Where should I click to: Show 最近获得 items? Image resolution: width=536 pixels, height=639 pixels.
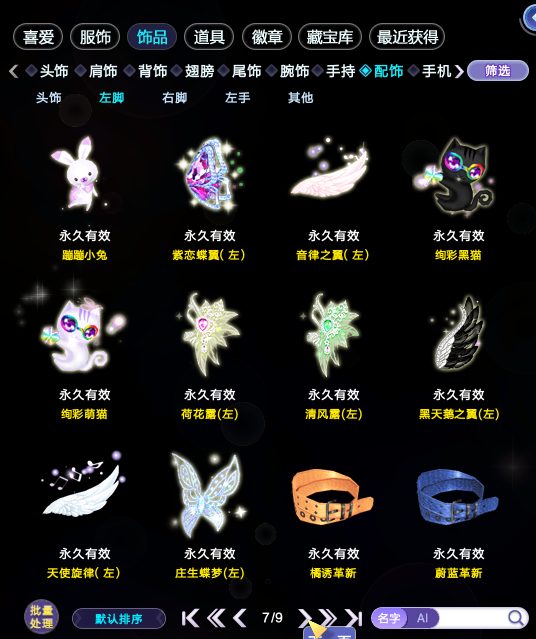[407, 37]
